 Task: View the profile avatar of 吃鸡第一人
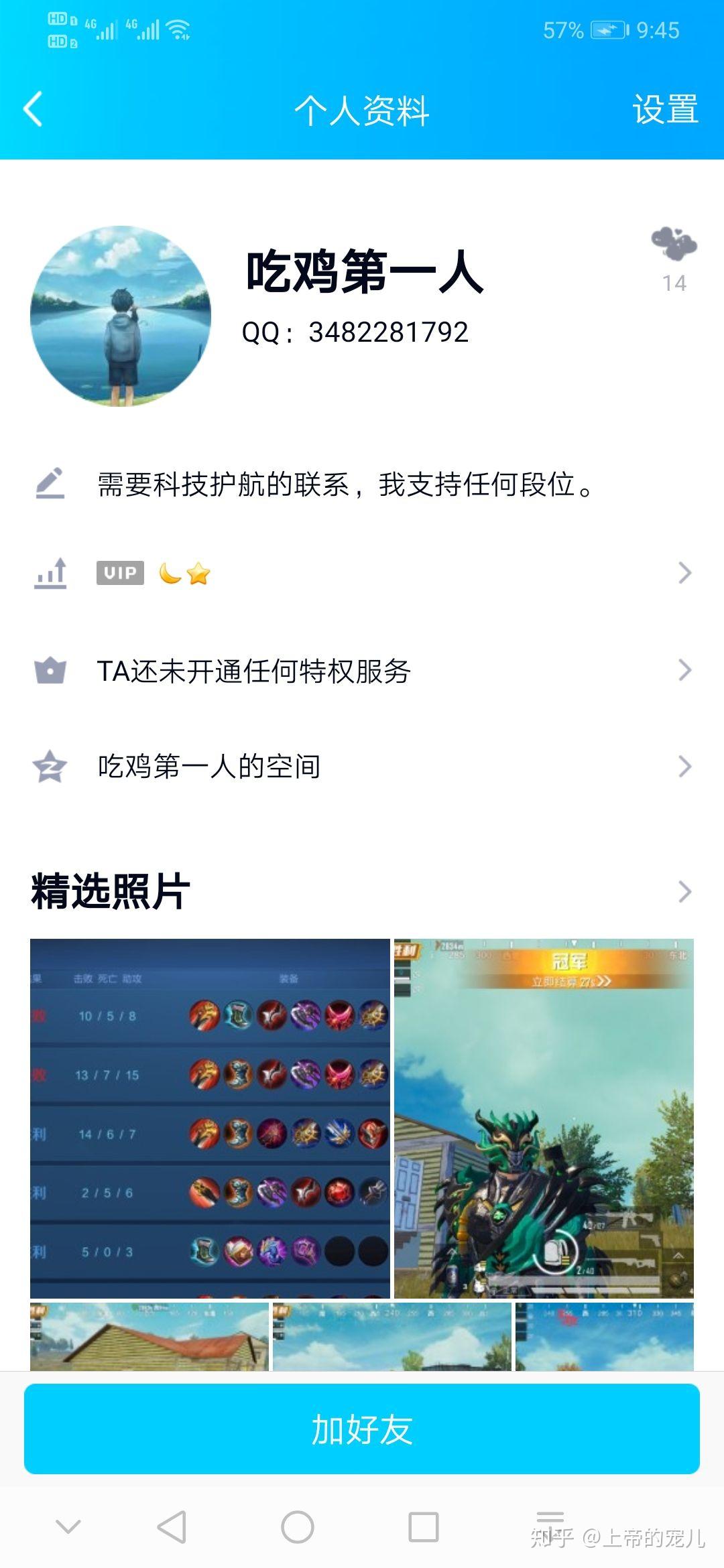(121, 316)
